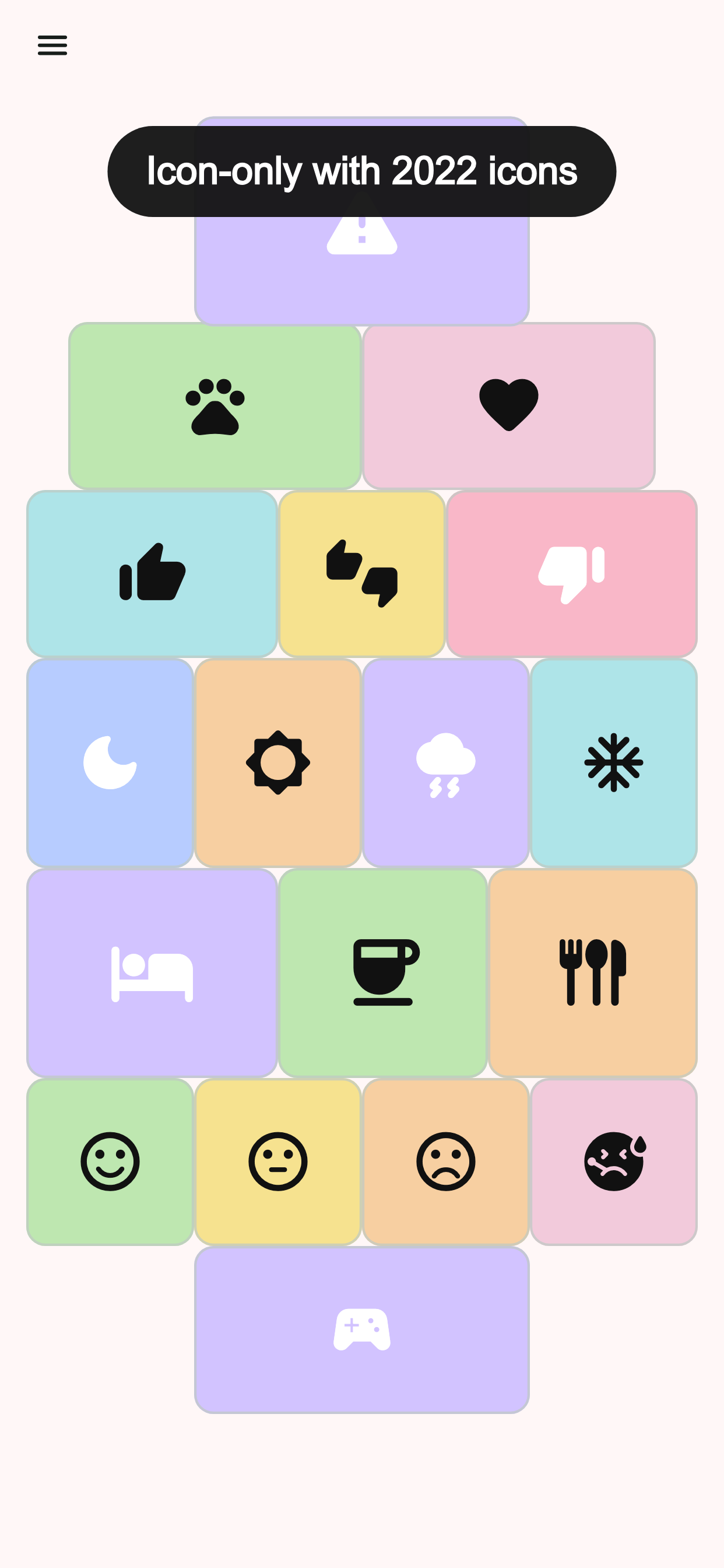The height and width of the screenshot is (1568, 724).
Task: Select the neutral face icon
Action: [x=277, y=1160]
